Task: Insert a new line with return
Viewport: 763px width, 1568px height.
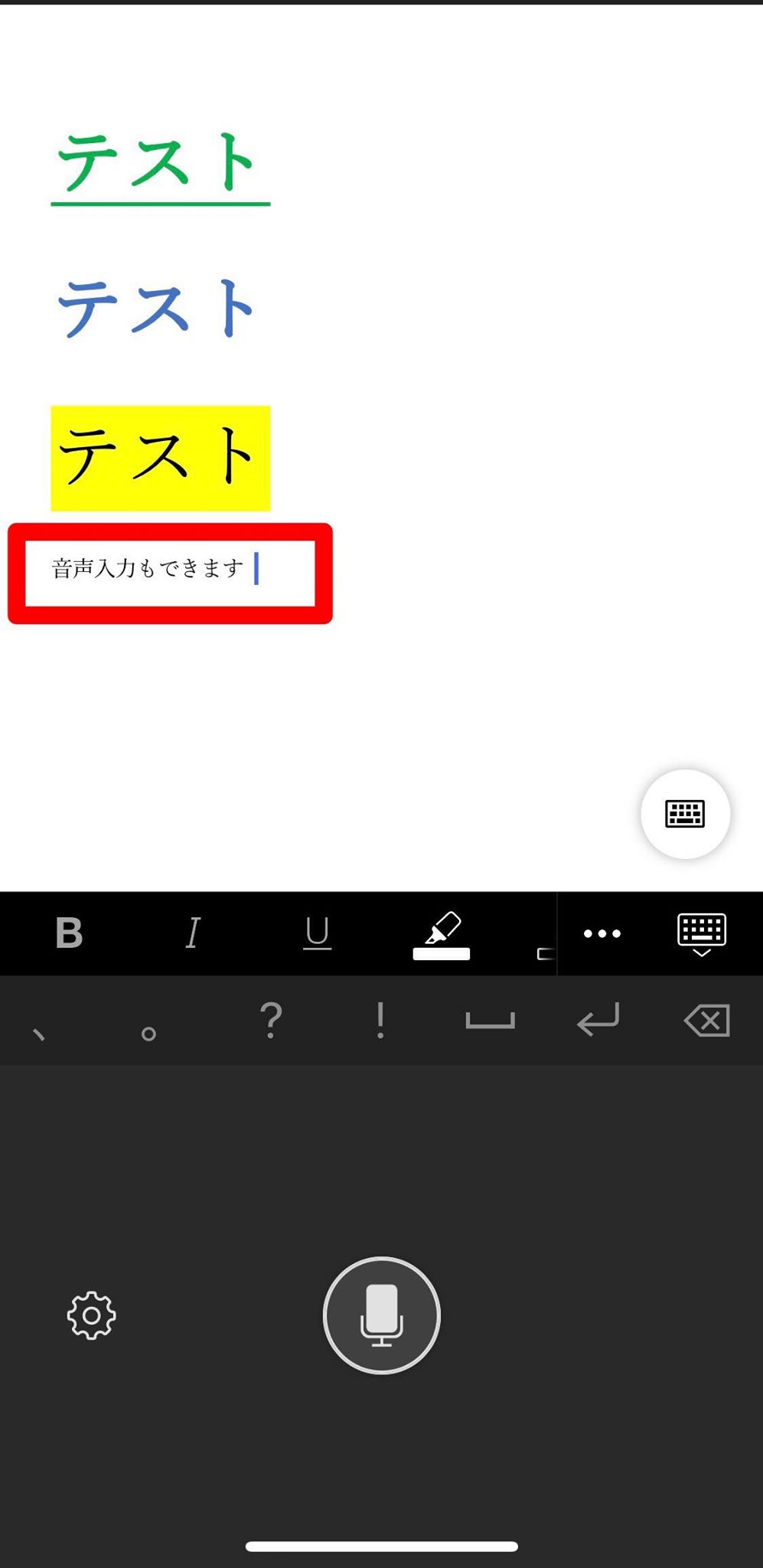Action: point(598,1021)
